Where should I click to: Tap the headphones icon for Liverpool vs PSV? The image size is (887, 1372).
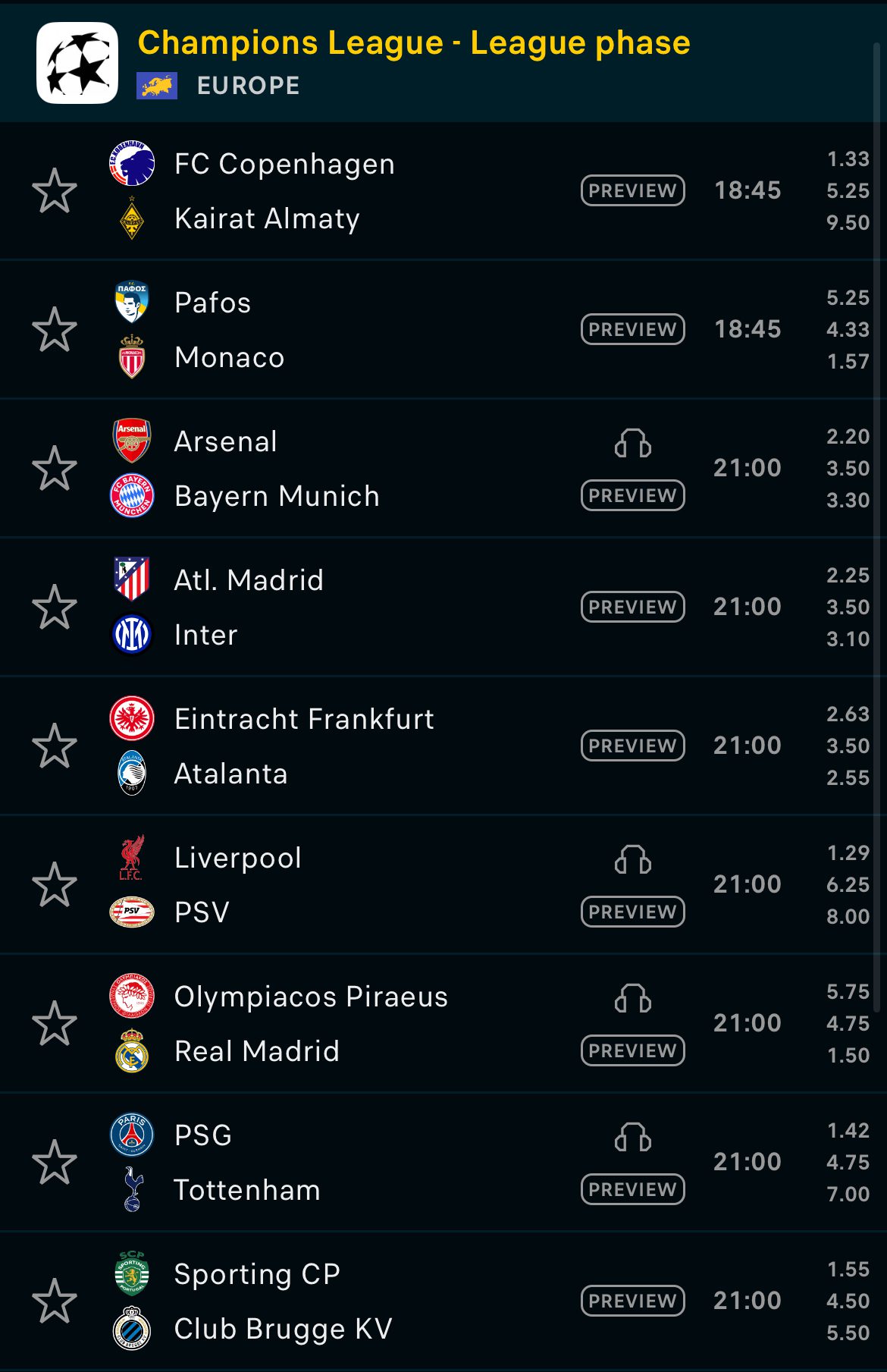(632, 859)
